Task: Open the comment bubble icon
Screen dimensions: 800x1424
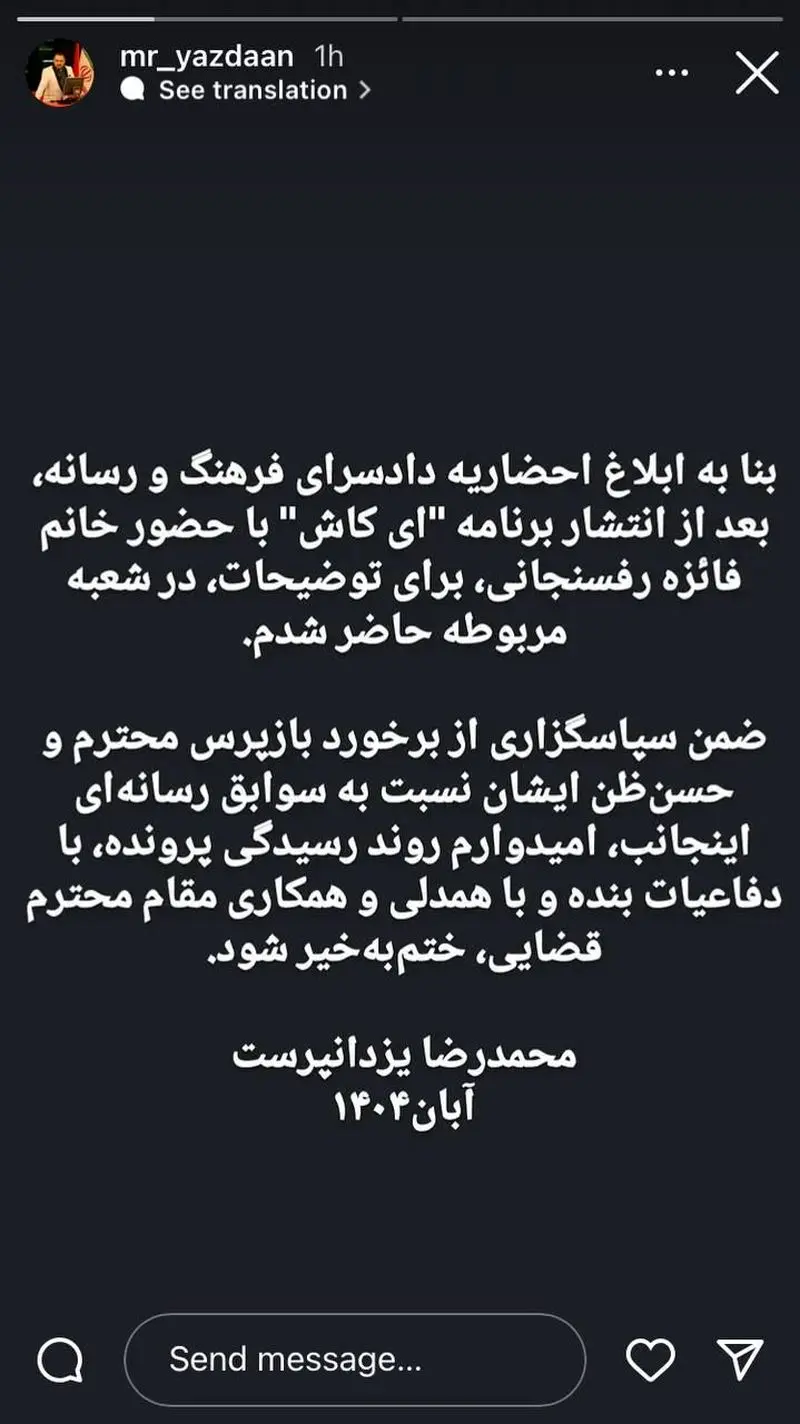Action: tap(60, 1360)
